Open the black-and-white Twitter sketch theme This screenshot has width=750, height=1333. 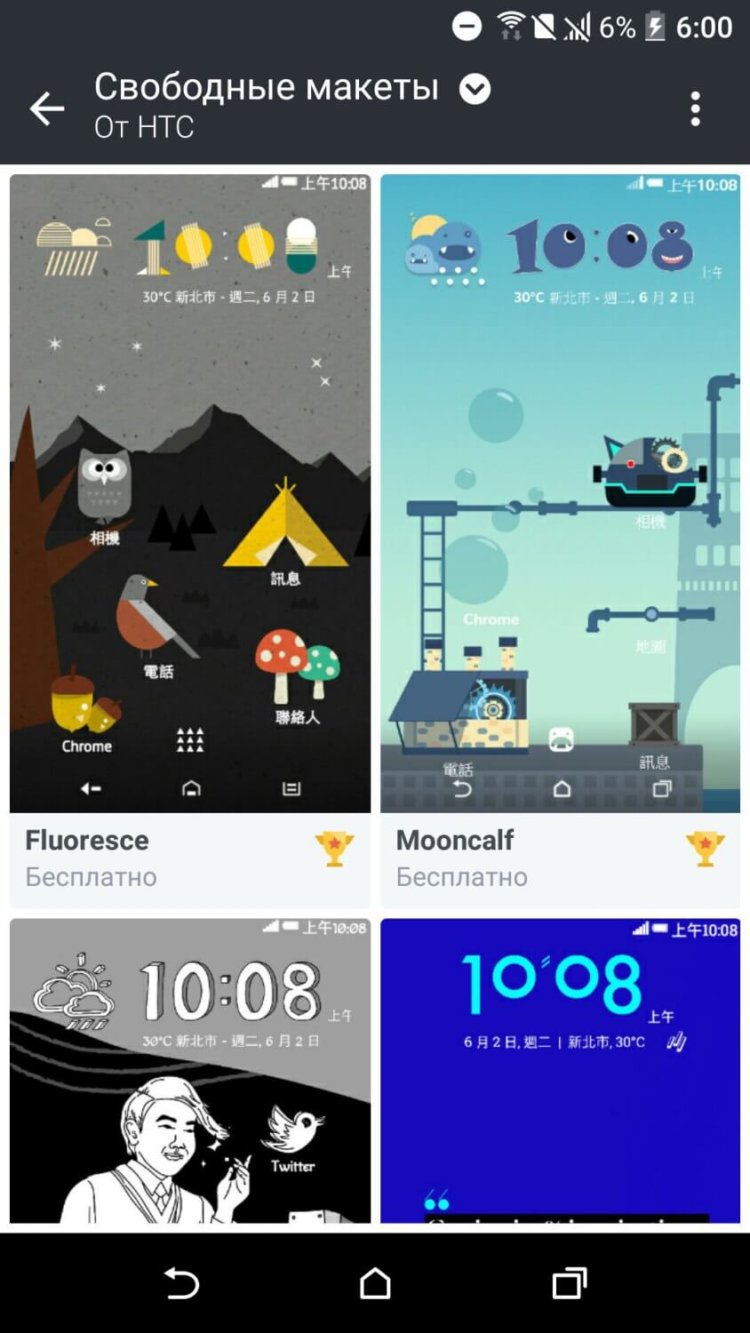pos(190,1072)
